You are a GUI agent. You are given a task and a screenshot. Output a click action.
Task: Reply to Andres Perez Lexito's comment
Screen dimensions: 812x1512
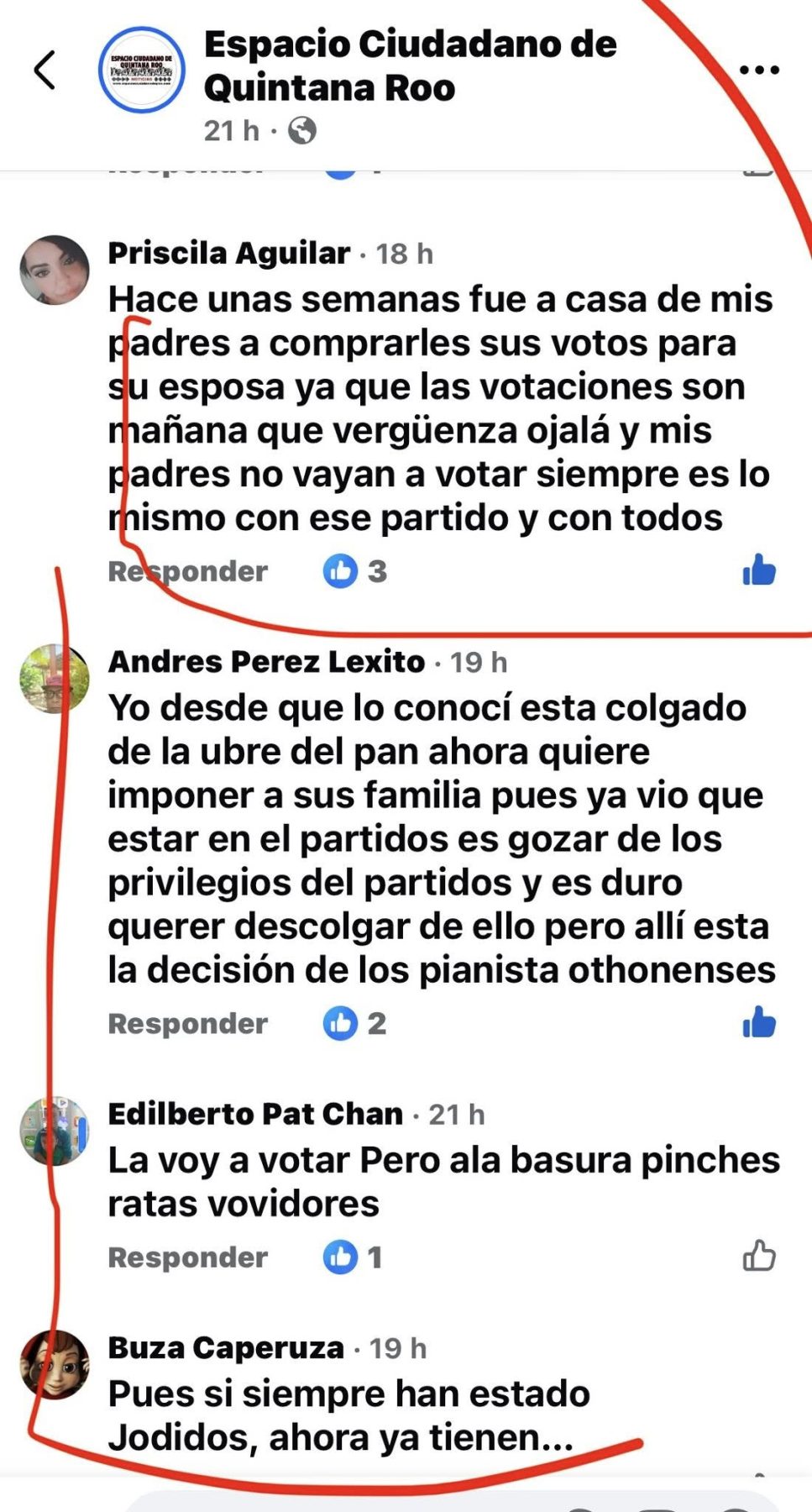point(187,1023)
